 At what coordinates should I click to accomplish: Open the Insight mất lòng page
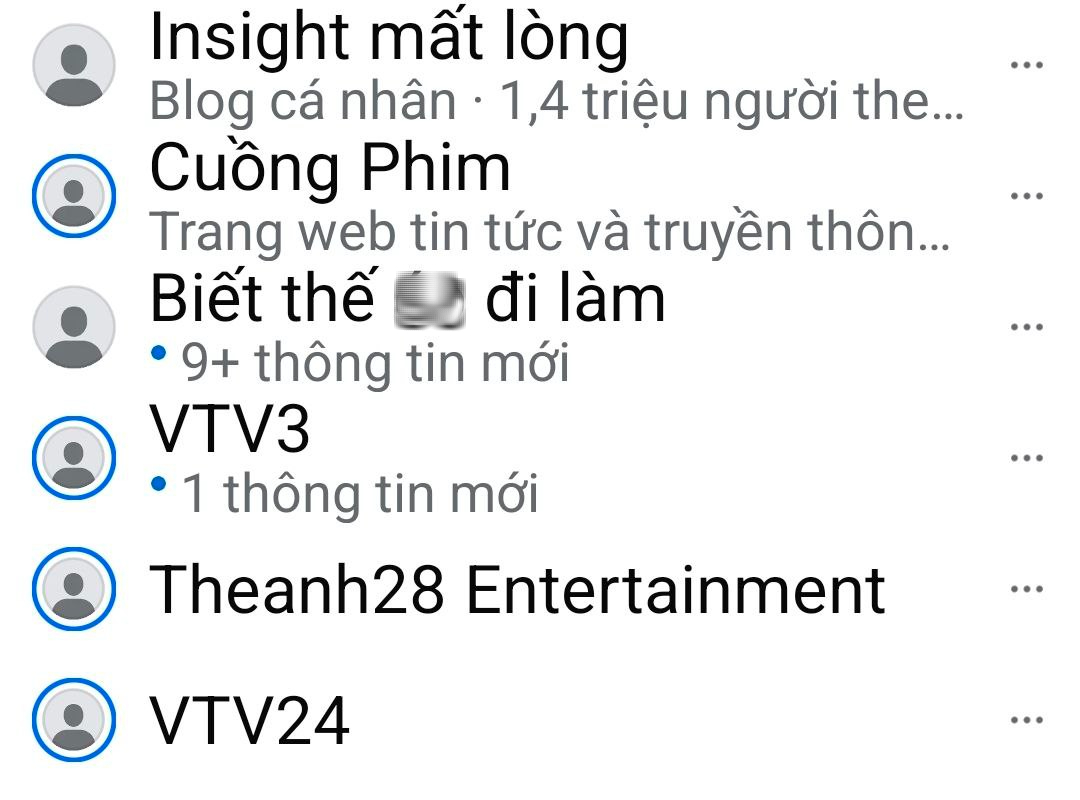click(x=388, y=38)
